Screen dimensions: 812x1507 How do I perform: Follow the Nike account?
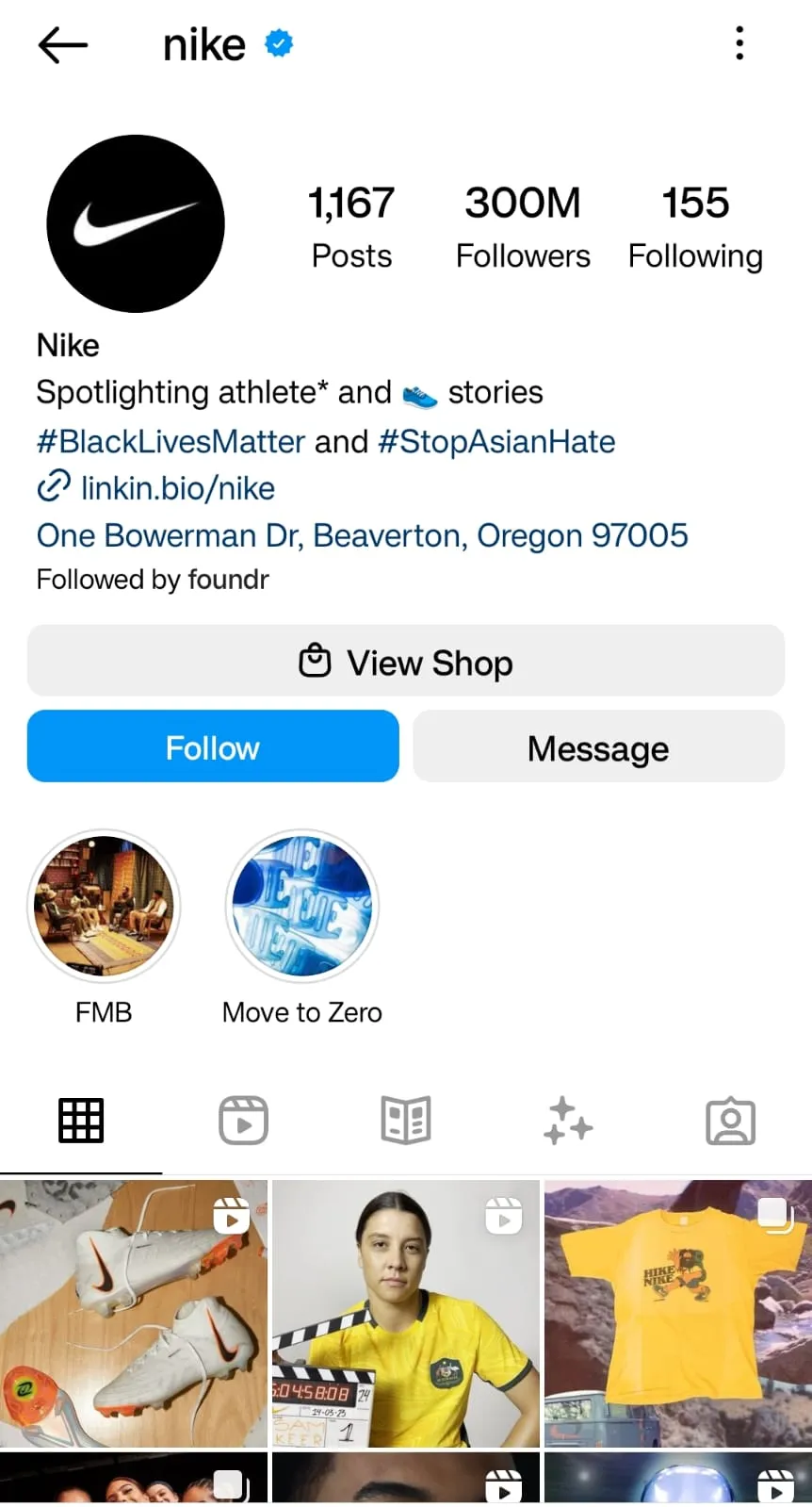(213, 746)
